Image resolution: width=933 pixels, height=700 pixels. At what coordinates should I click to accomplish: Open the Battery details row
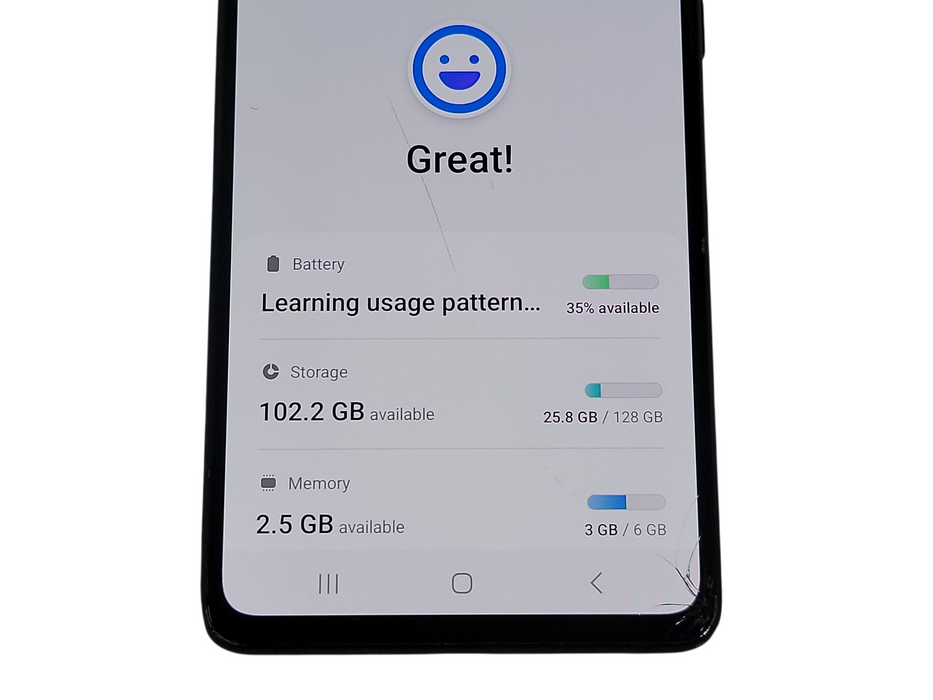pos(459,287)
